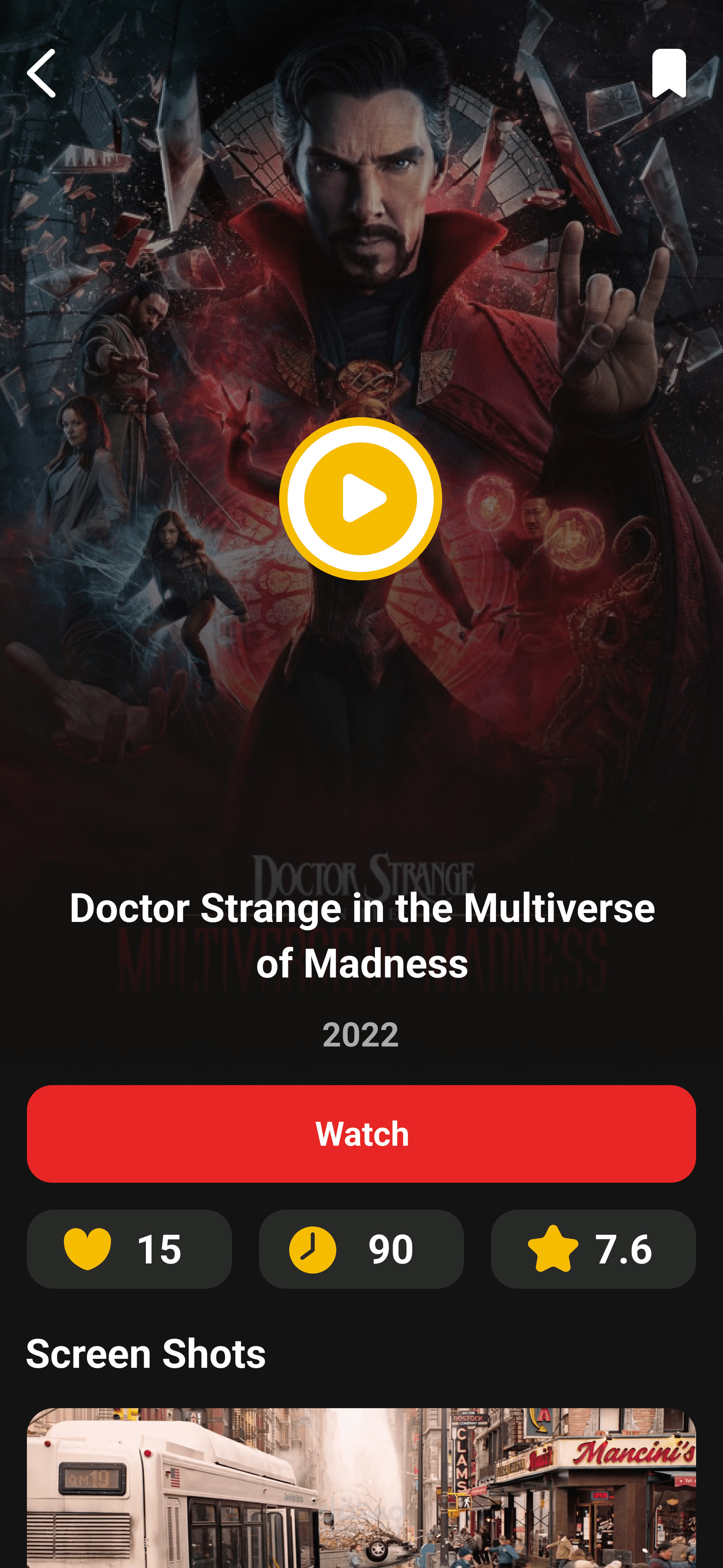The image size is (723, 1568).
Task: Bookmark Doctor Strange in the Multiverse of Madness
Action: click(669, 73)
